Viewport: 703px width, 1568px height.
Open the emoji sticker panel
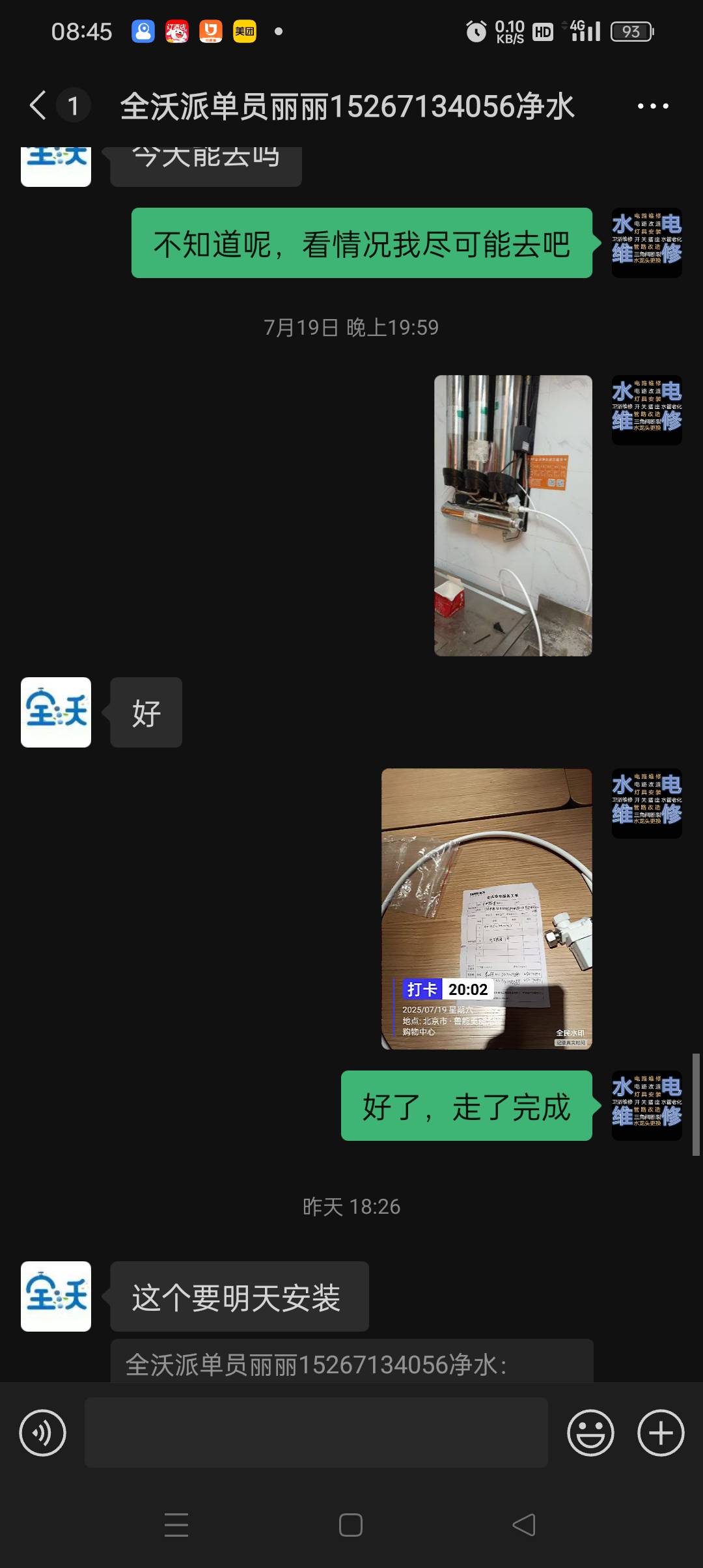590,1433
